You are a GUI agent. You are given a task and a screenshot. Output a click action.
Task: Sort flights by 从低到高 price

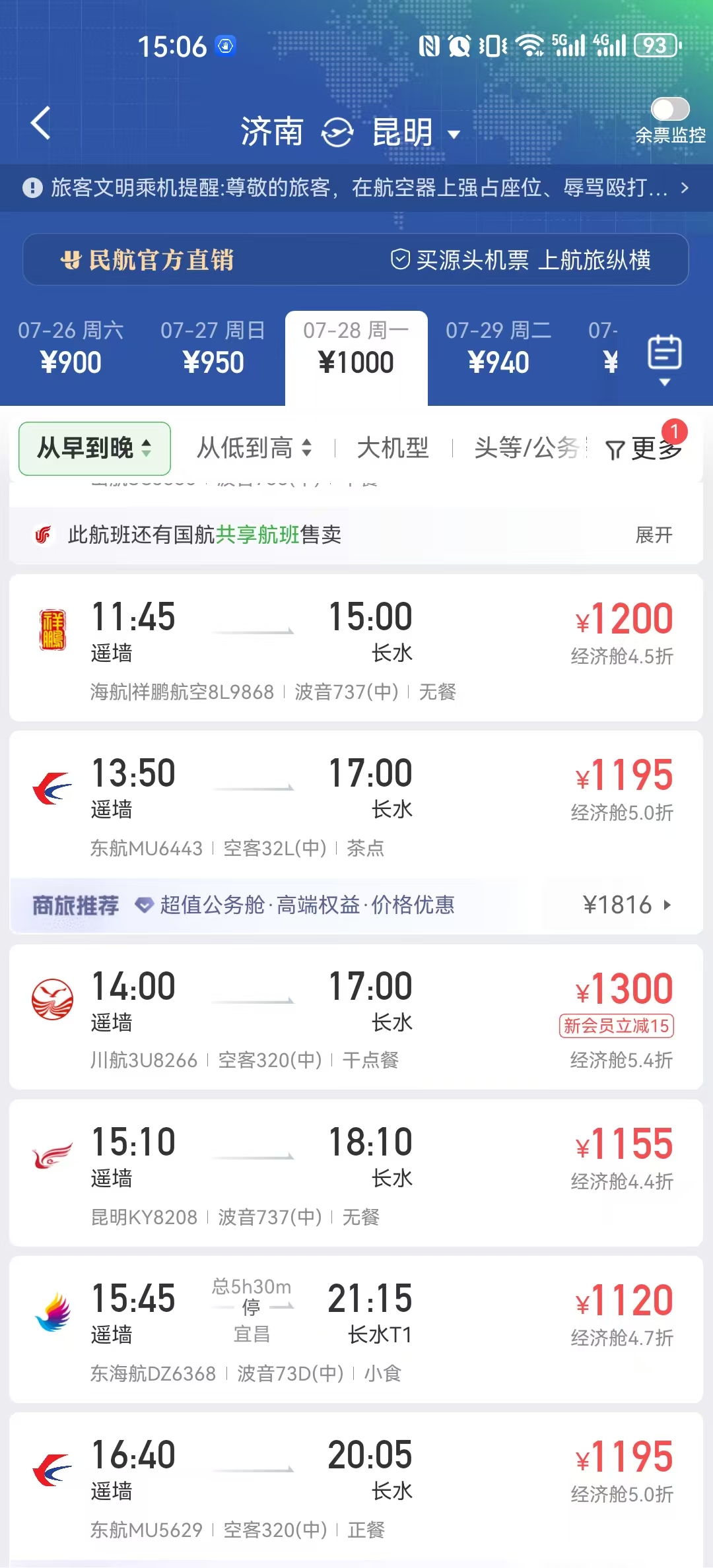254,449
